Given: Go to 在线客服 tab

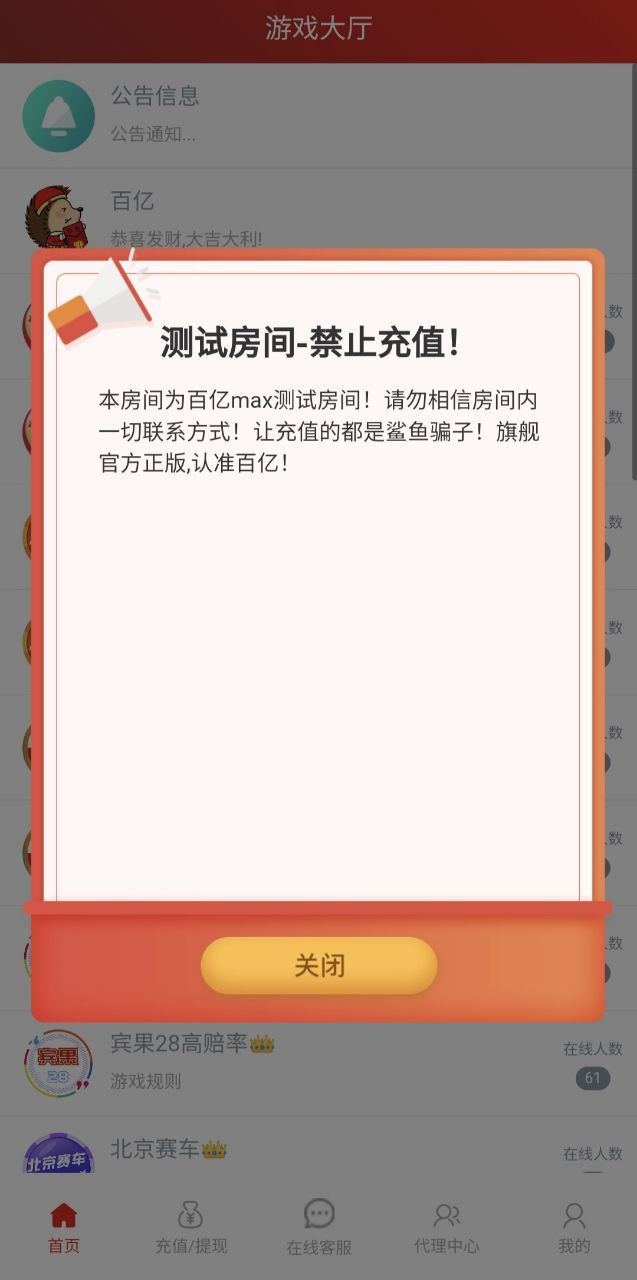Looking at the screenshot, I should [319, 1227].
